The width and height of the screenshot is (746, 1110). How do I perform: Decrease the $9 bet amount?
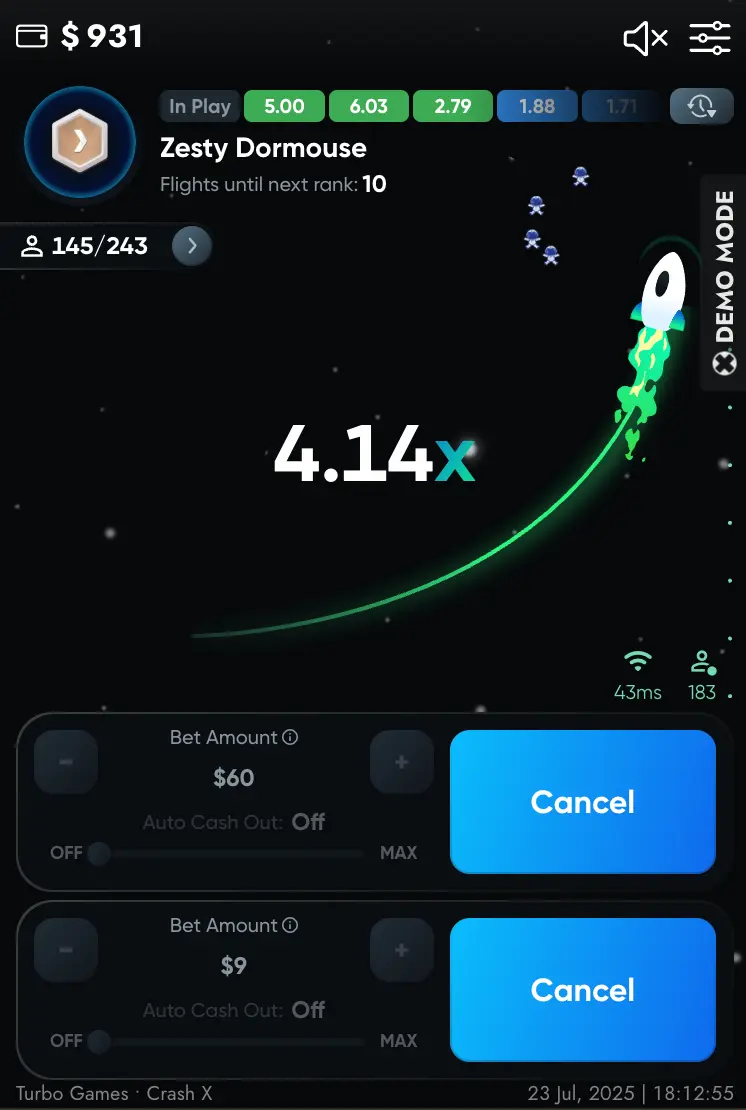click(66, 950)
